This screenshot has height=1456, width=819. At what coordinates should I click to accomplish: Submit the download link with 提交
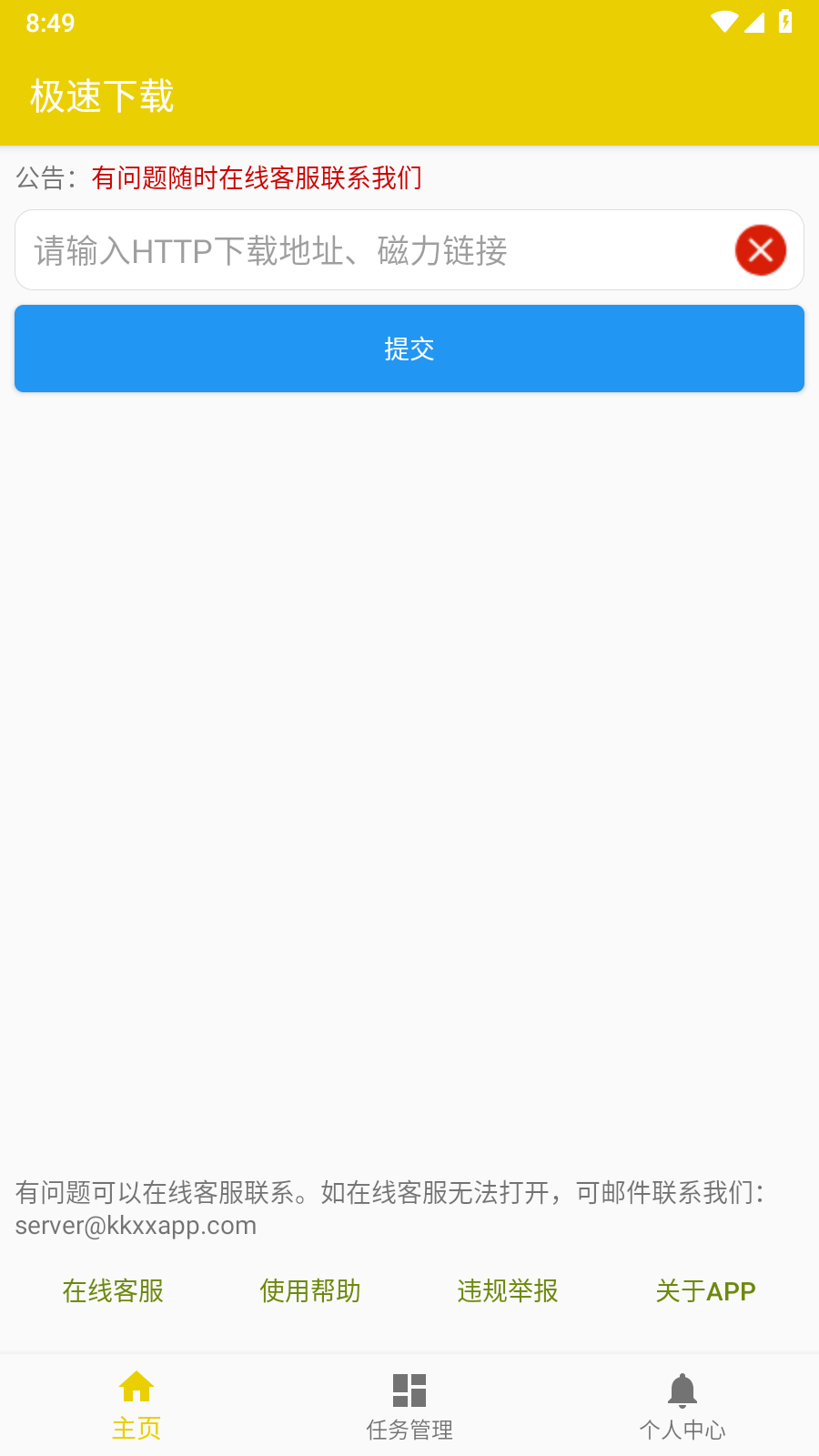pyautogui.click(x=409, y=349)
